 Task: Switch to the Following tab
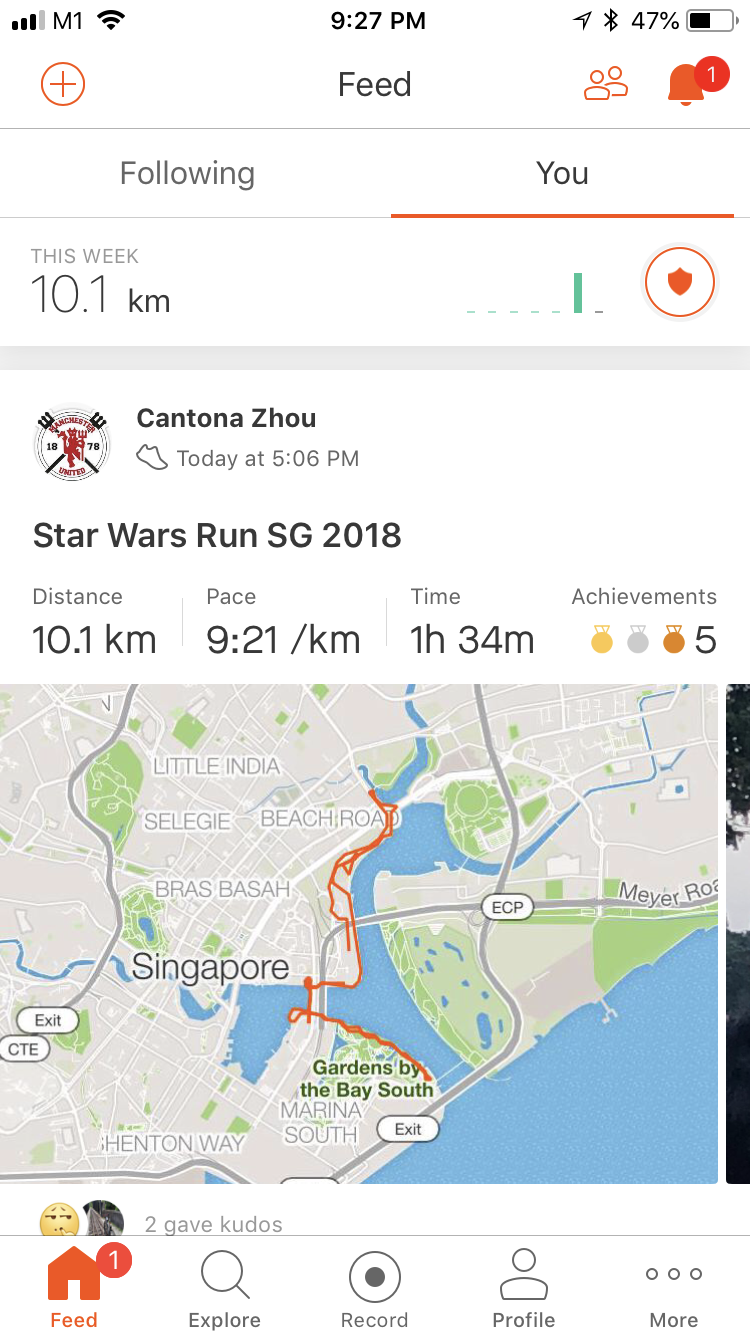pyautogui.click(x=187, y=174)
